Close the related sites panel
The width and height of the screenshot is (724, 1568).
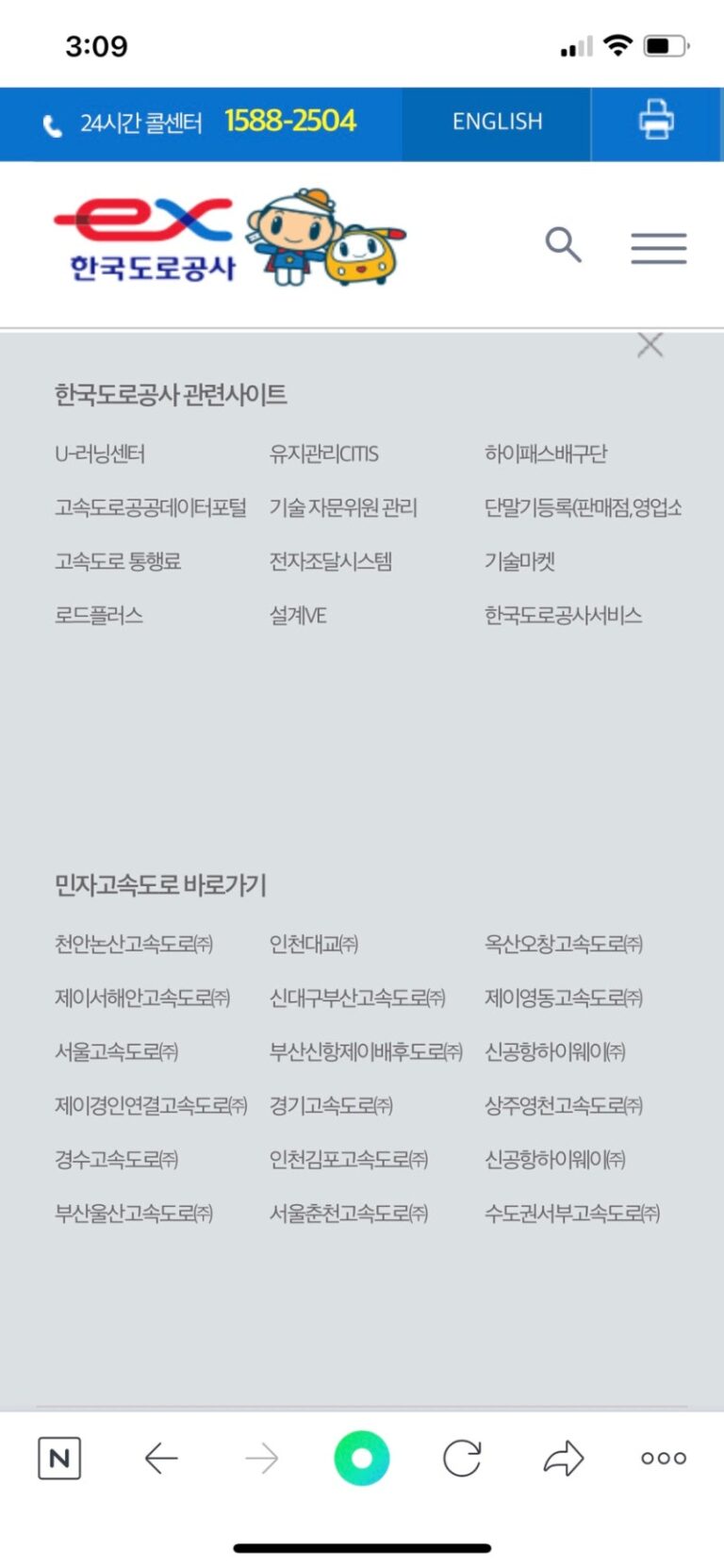click(650, 345)
